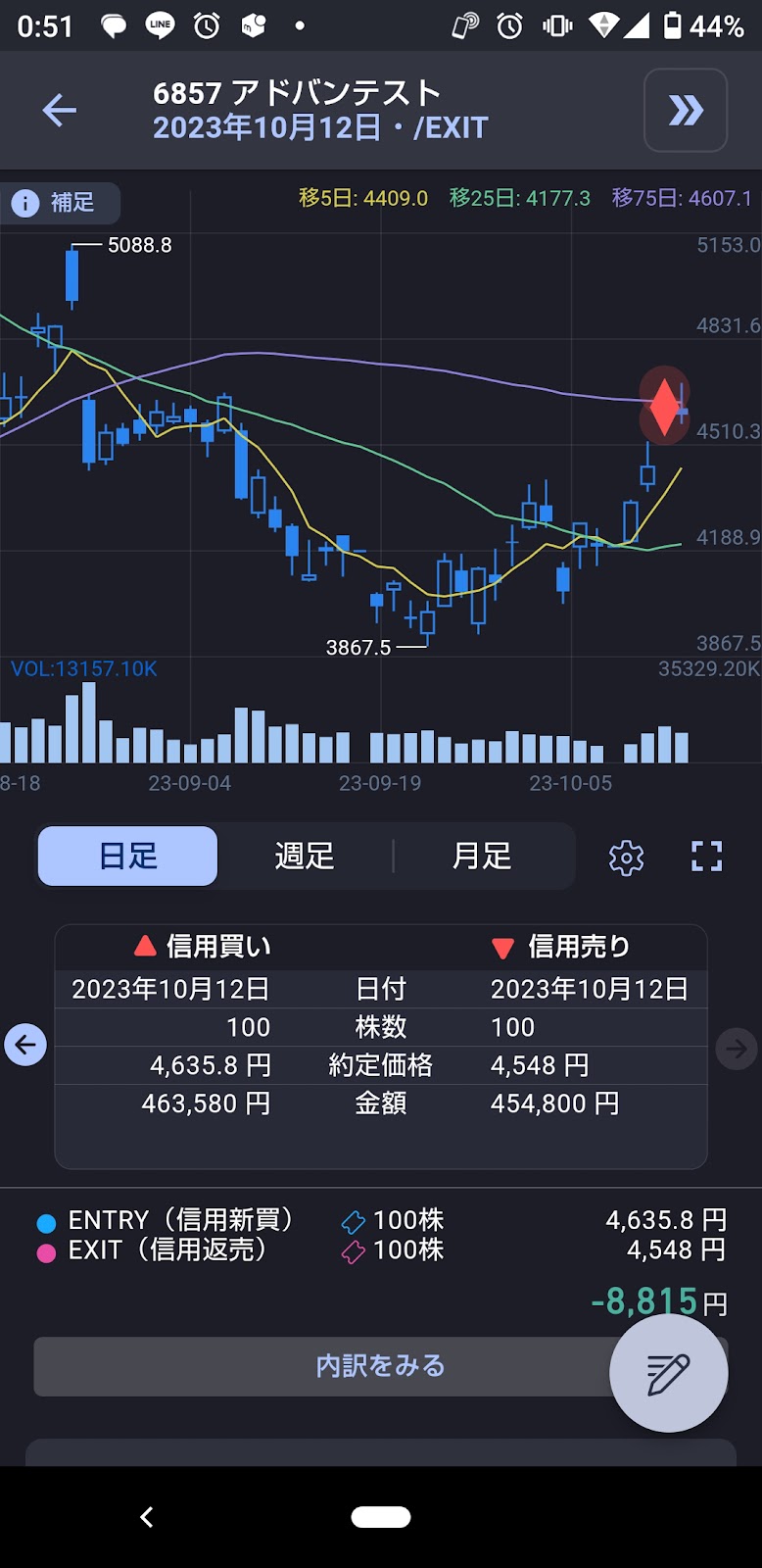Switch to 週足 weekly chart
This screenshot has height=1568, width=762.
305,856
